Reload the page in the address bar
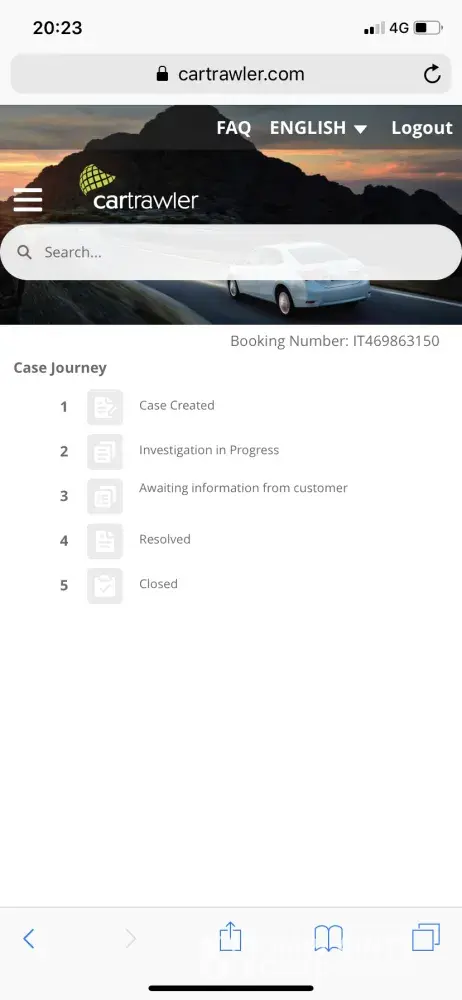Image resolution: width=462 pixels, height=1000 pixels. [432, 74]
